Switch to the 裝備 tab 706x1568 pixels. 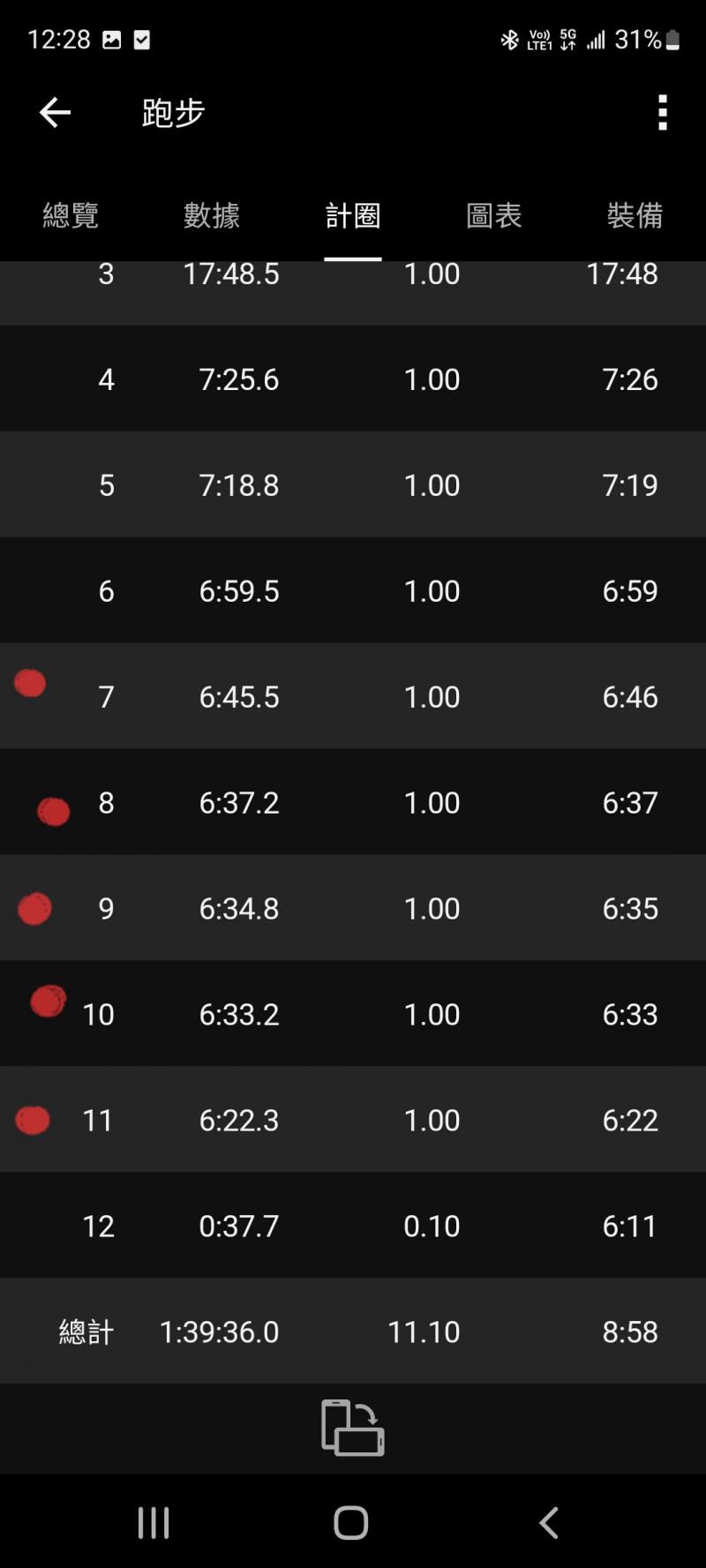[x=635, y=215]
